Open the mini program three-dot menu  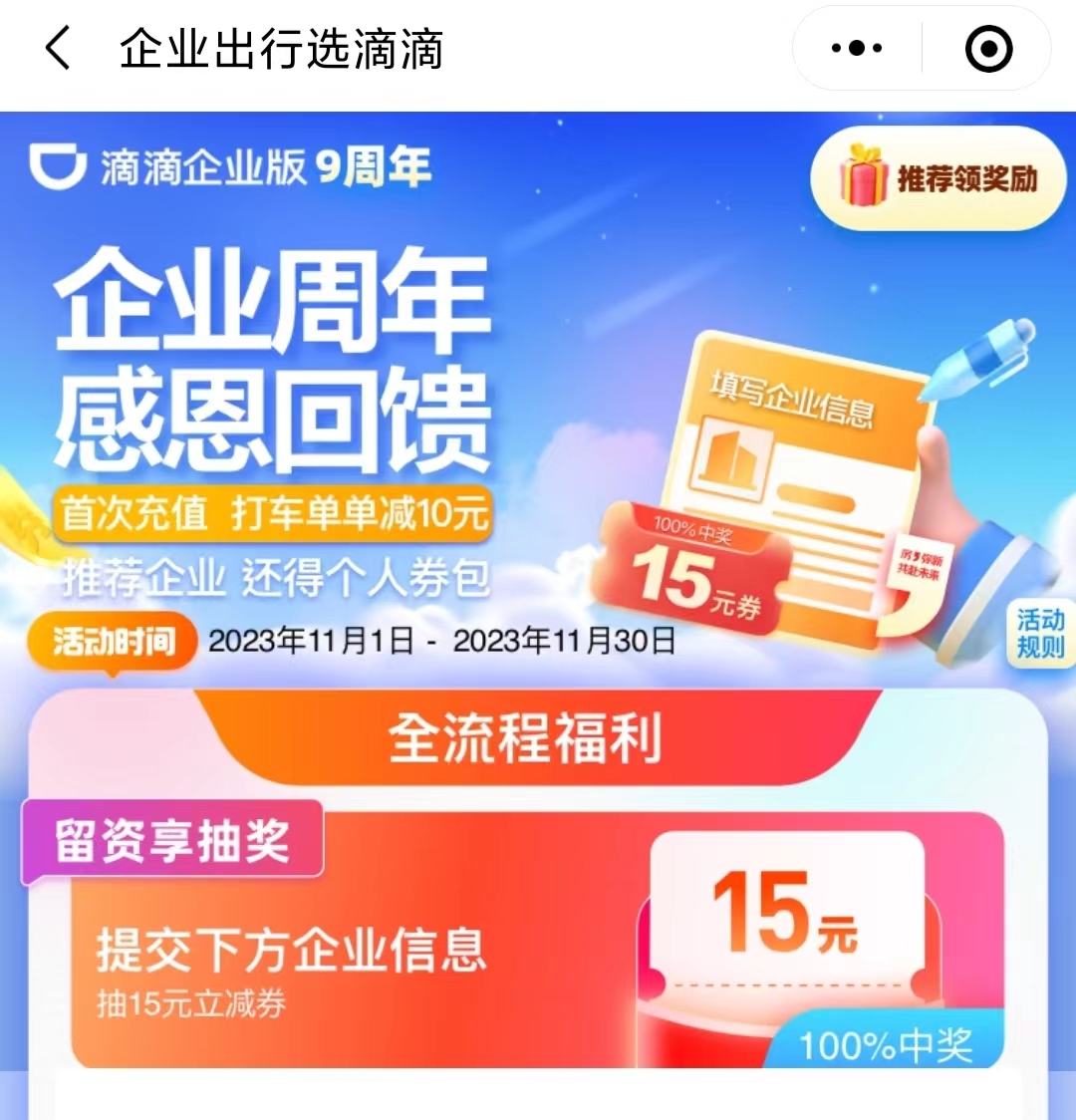pos(857,49)
